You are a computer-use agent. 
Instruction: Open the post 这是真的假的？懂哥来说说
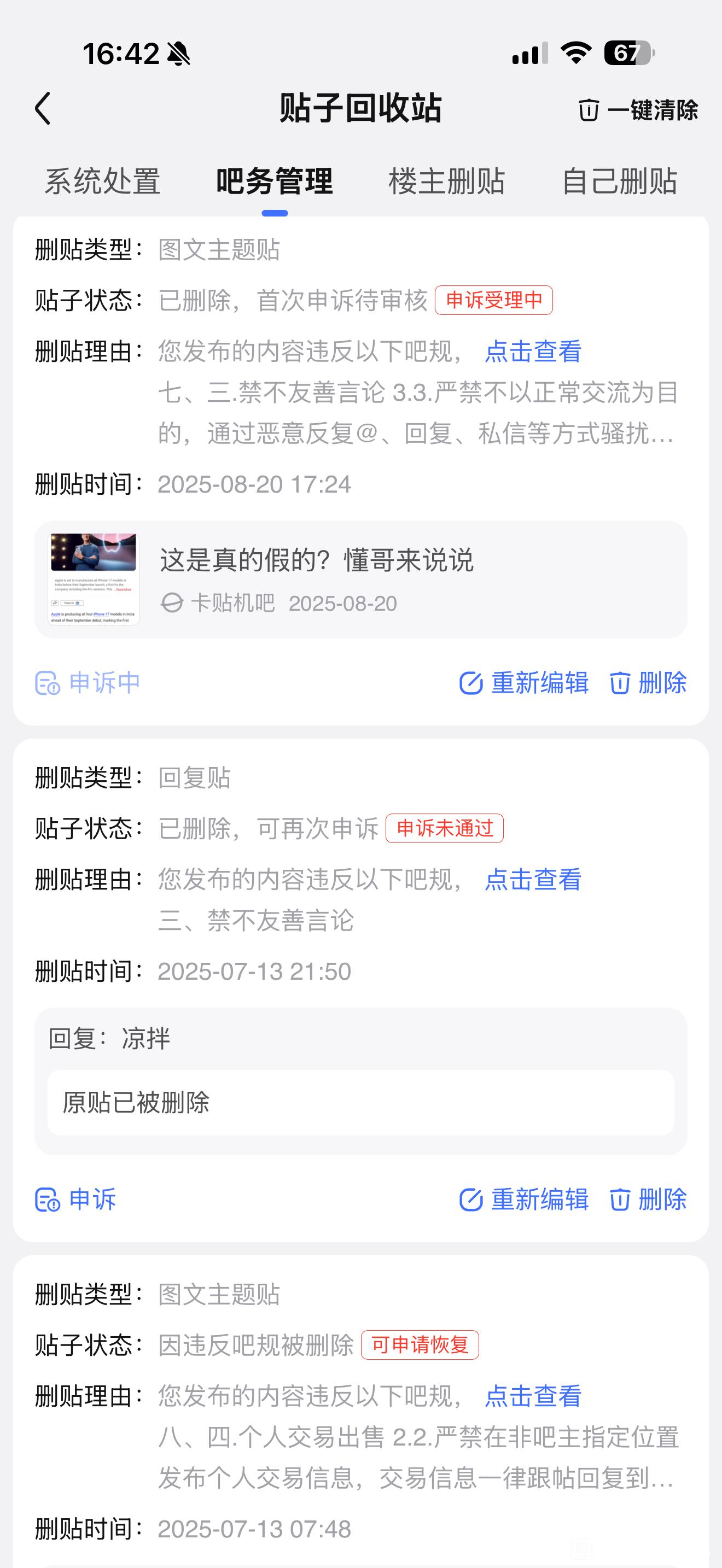(360, 579)
